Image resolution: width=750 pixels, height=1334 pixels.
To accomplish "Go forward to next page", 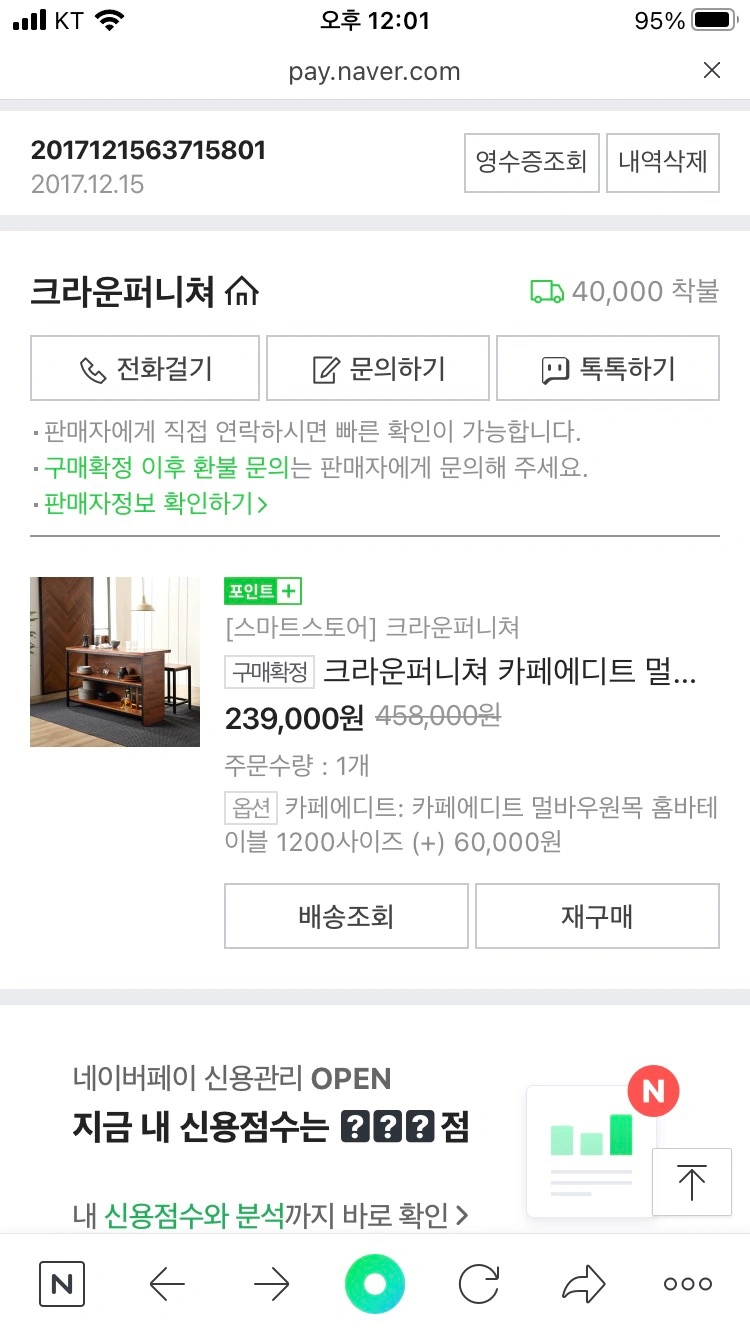I will pos(271,1284).
